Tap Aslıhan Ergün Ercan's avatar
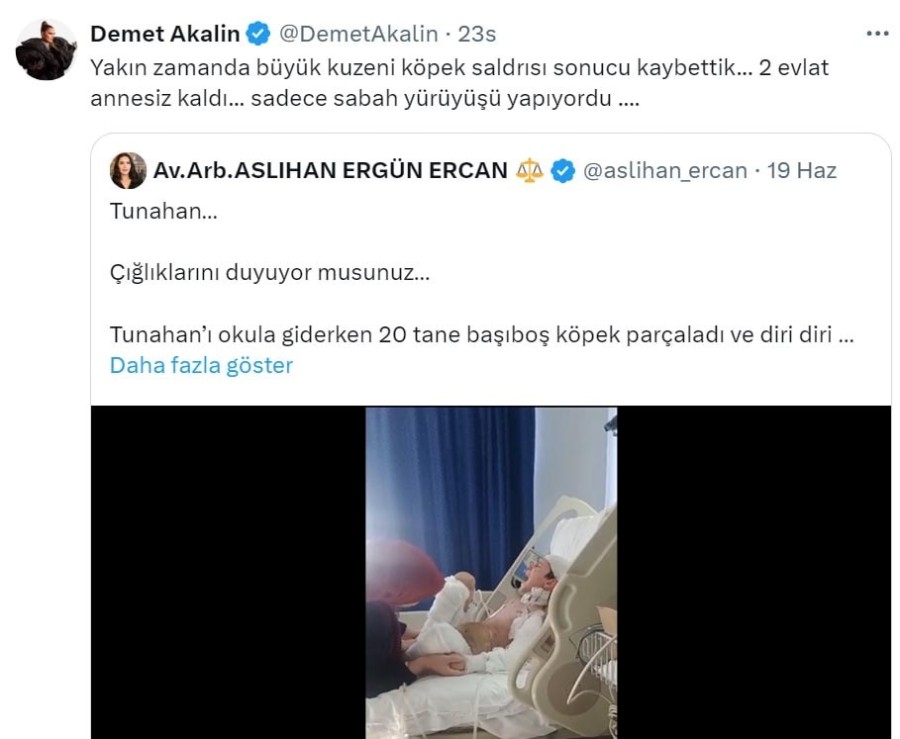The height and width of the screenshot is (739, 900). [x=128, y=171]
